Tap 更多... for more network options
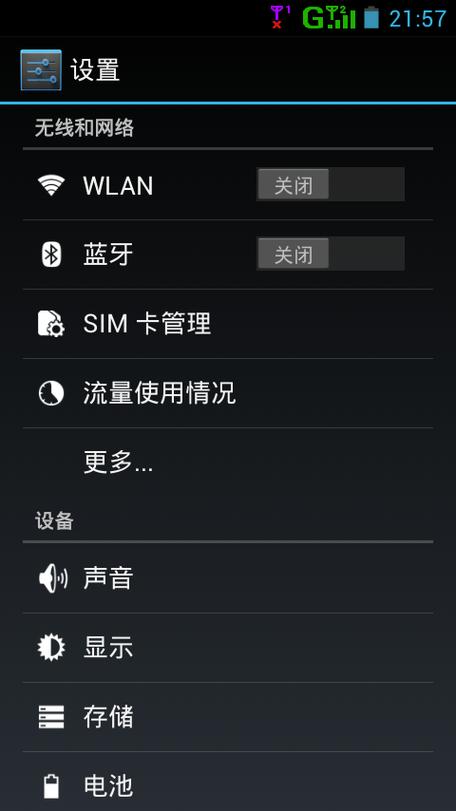Viewport: 456px width, 811px height. (228, 462)
